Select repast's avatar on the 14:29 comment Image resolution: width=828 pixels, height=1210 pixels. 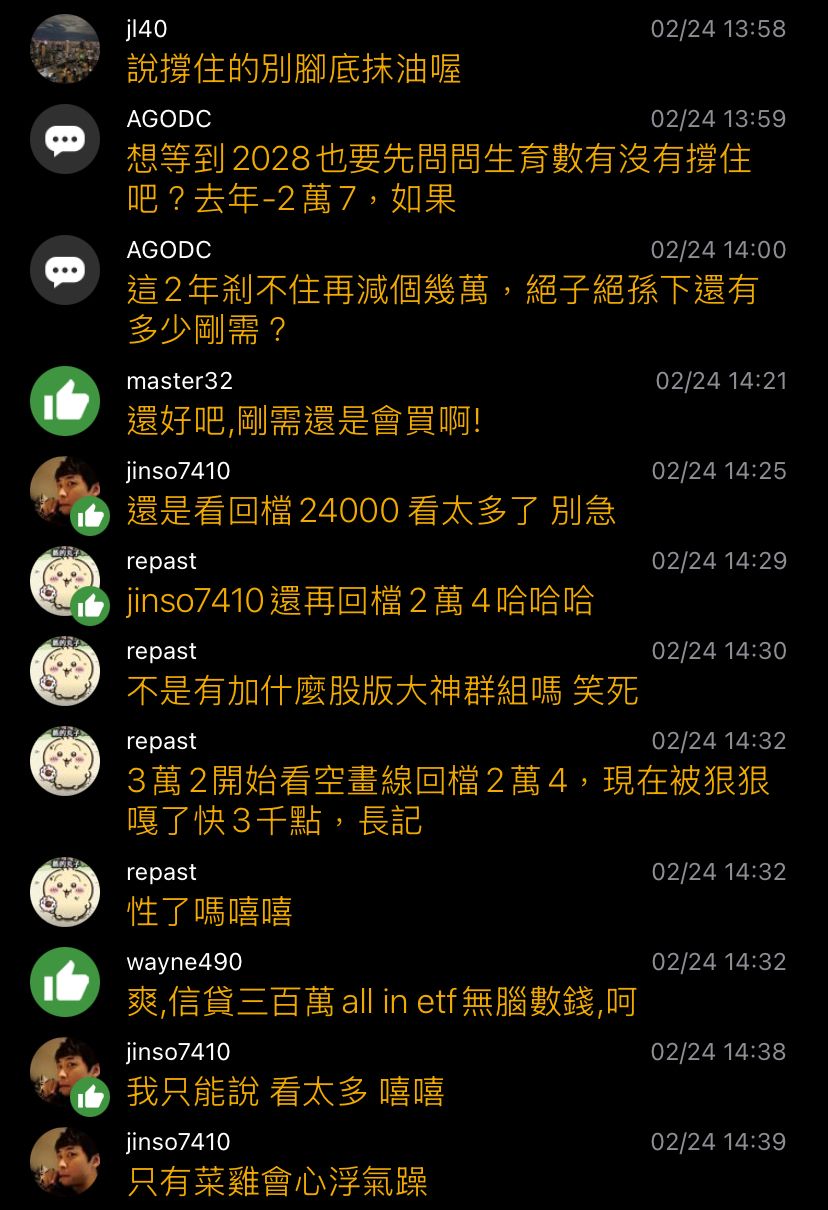click(x=65, y=581)
